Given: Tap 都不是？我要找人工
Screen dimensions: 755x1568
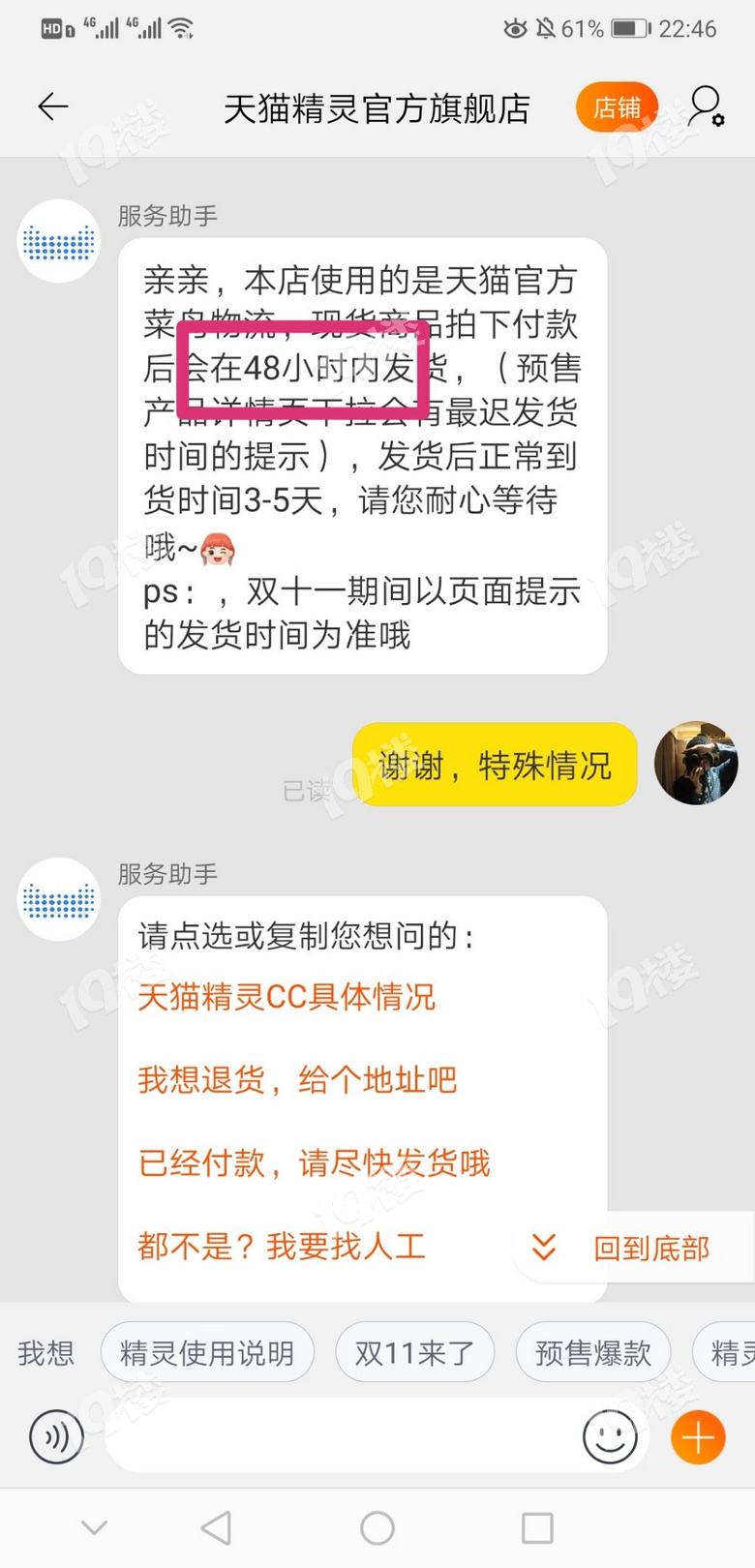Looking at the screenshot, I should click(282, 1247).
